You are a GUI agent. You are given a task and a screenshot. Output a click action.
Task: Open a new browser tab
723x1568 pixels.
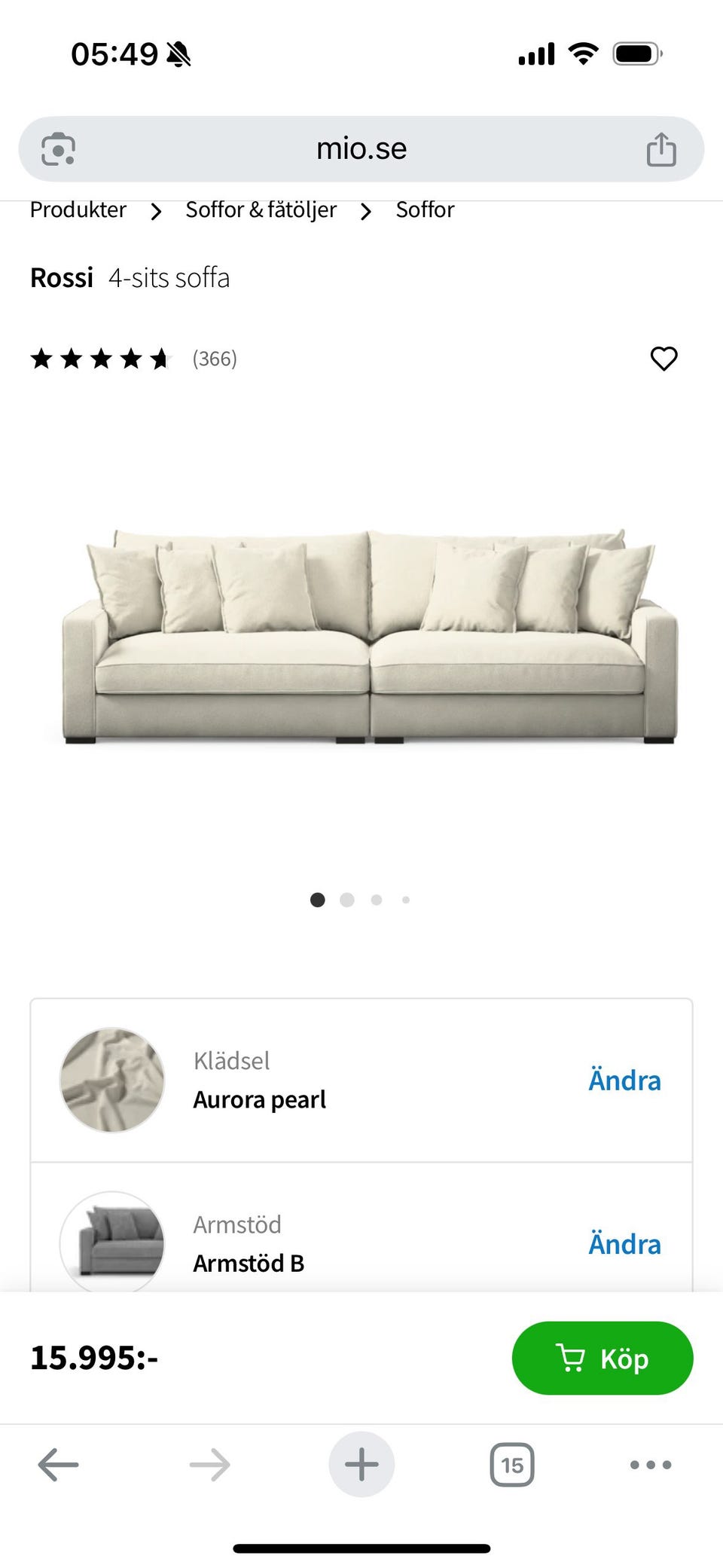click(361, 1465)
